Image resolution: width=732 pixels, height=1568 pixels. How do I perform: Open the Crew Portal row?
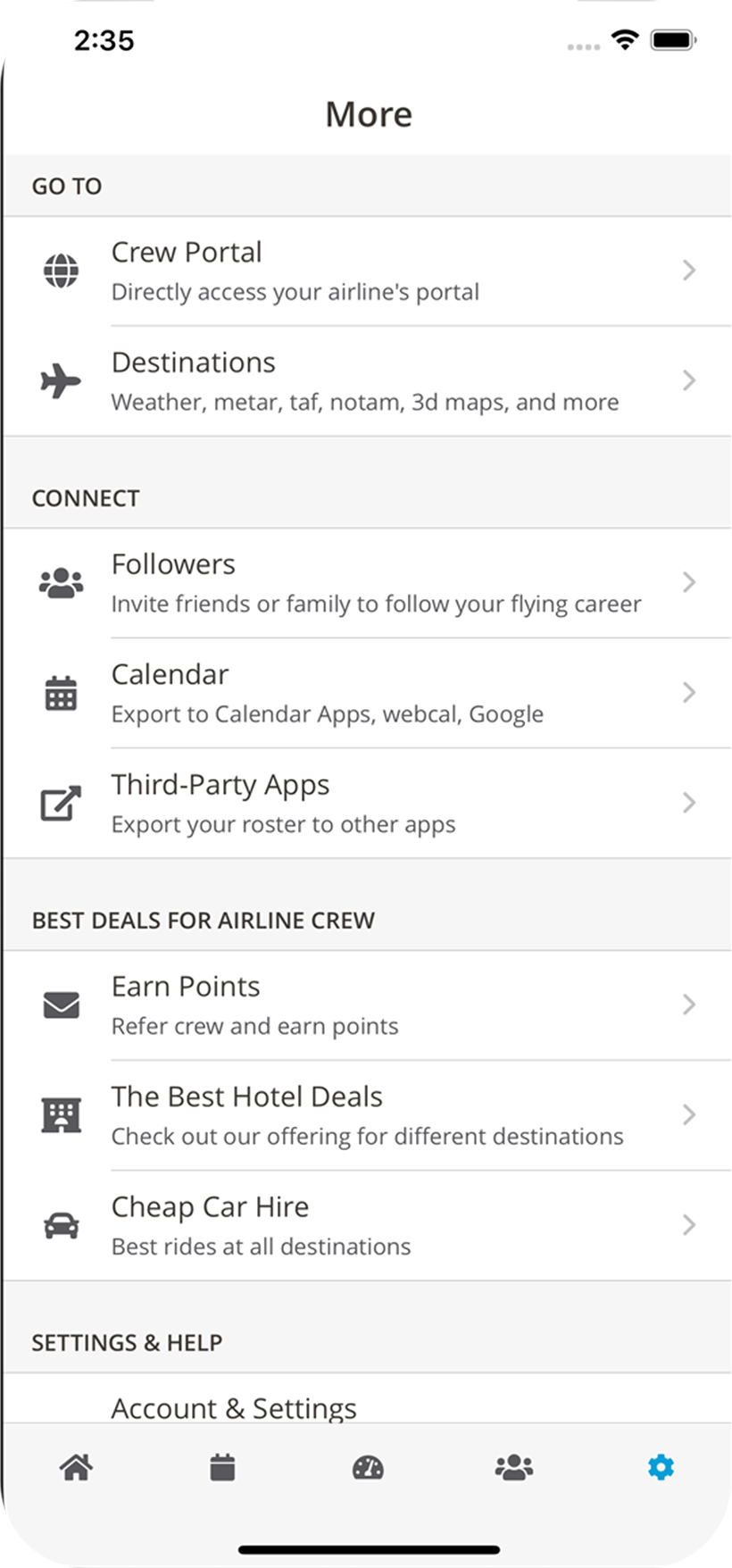367,271
